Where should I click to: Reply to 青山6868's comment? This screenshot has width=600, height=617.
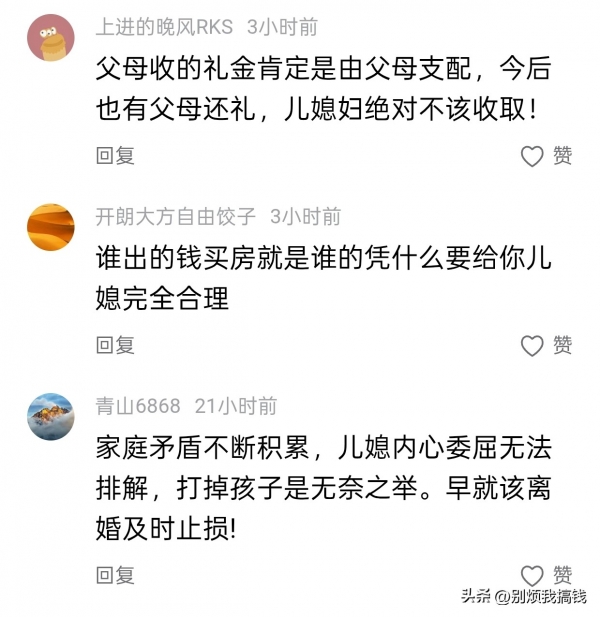click(x=114, y=575)
